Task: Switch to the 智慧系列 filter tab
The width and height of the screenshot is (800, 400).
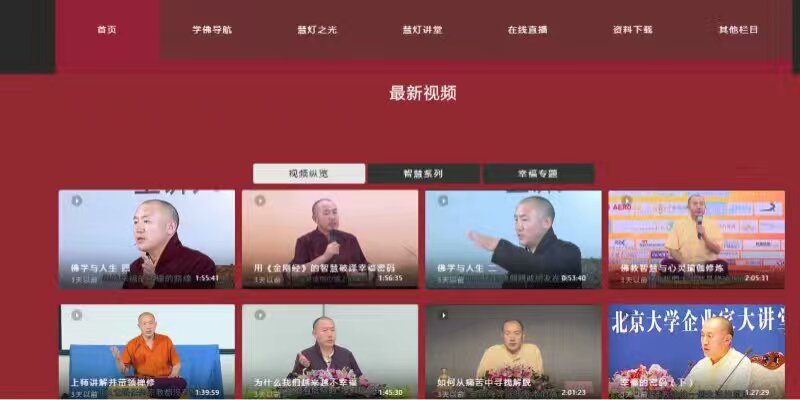Action: tap(423, 174)
